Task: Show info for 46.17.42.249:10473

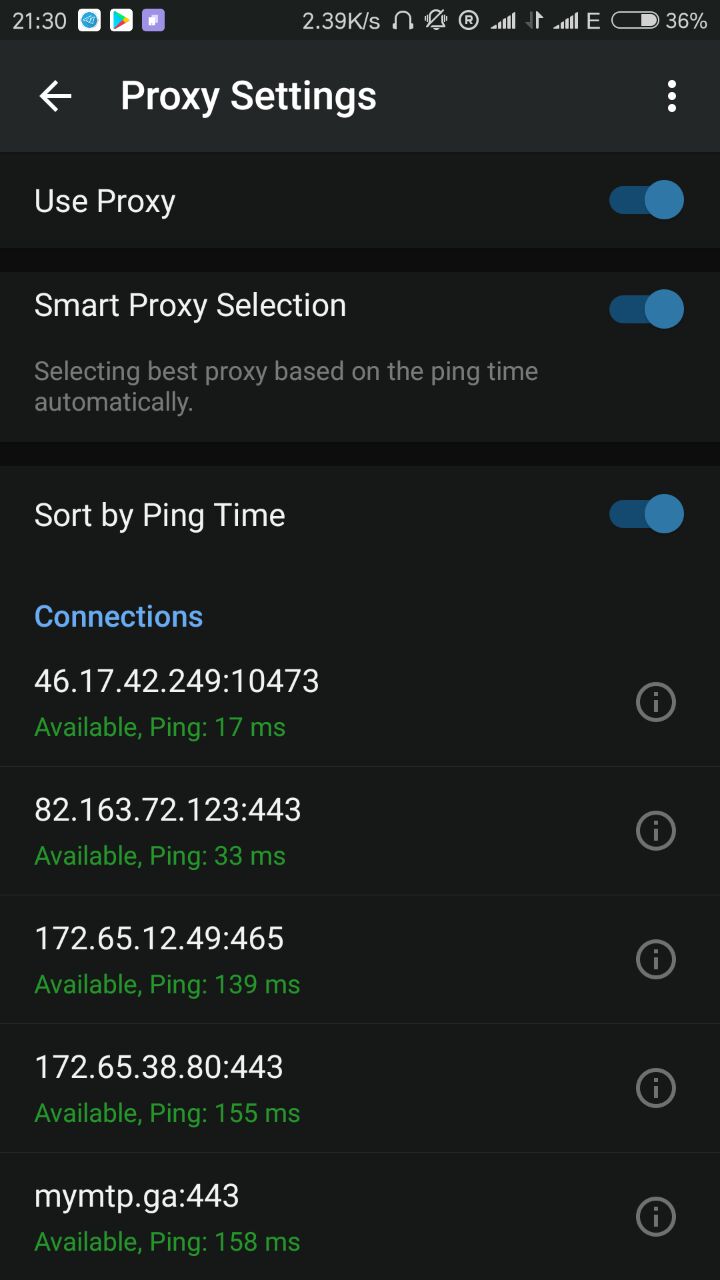Action: 656,703
